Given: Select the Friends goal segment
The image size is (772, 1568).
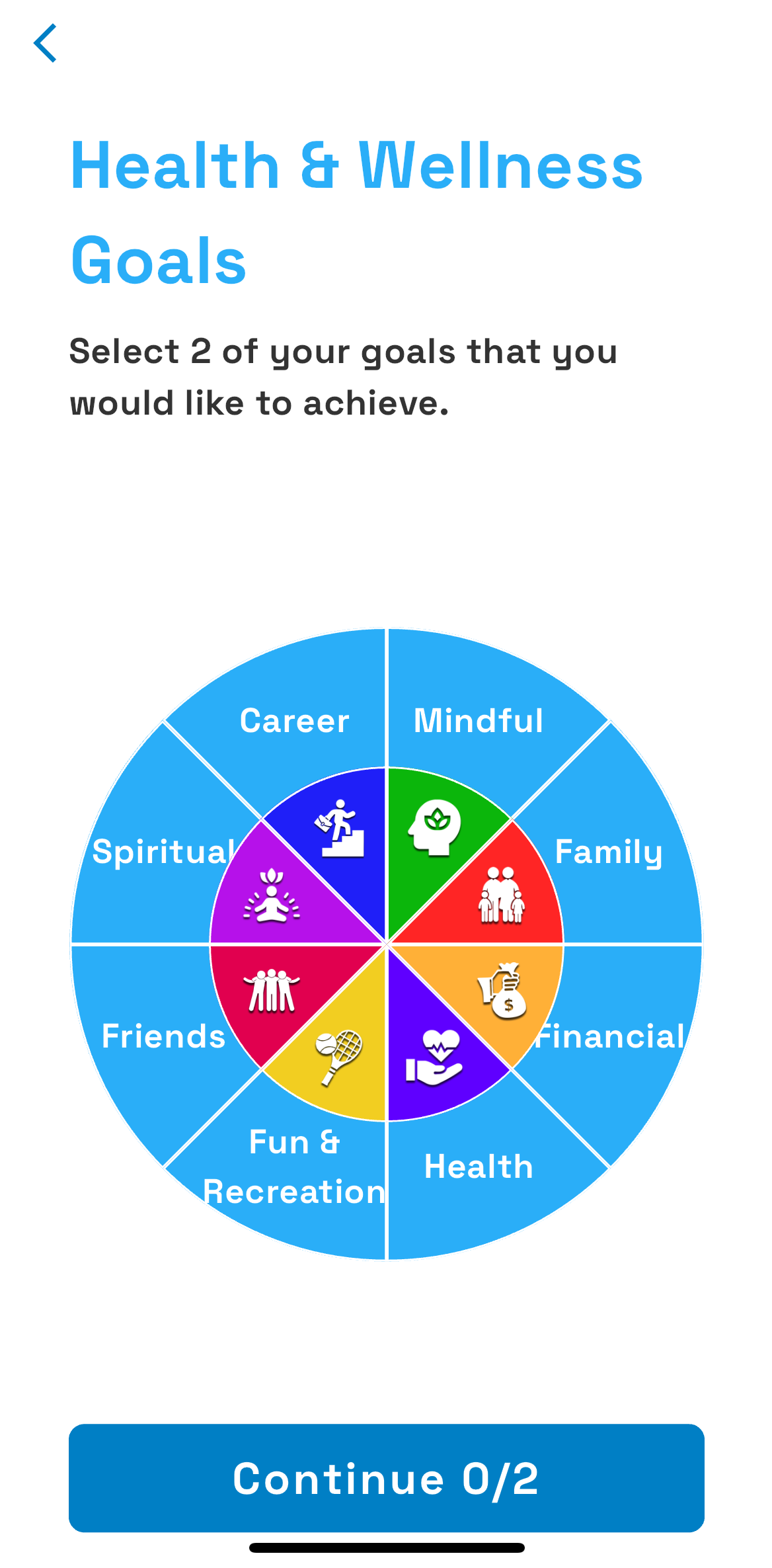Looking at the screenshot, I should 163,1037.
